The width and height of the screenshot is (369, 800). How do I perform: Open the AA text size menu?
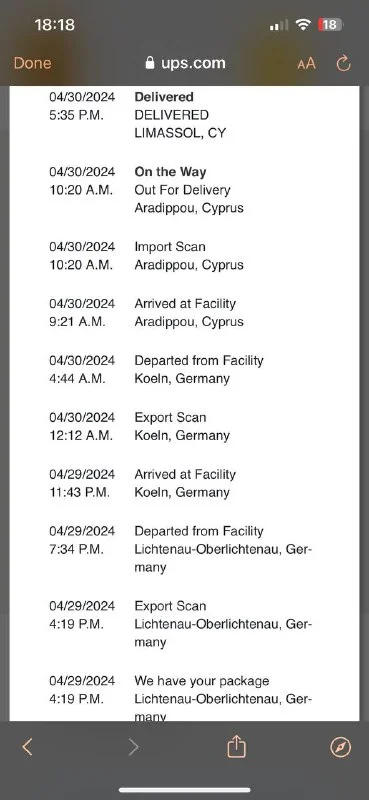click(x=306, y=64)
